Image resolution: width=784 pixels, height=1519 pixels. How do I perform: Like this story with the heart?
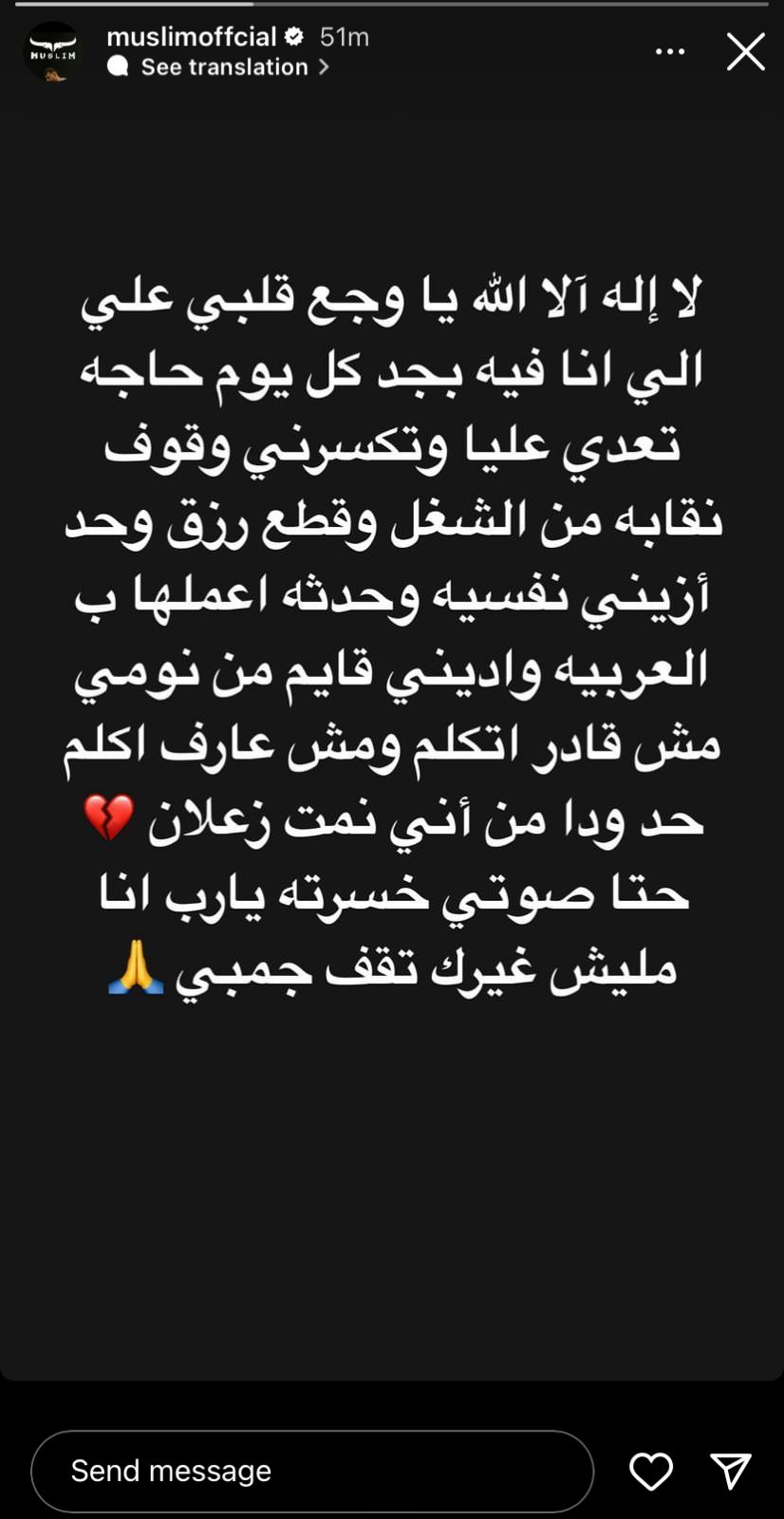(651, 1471)
